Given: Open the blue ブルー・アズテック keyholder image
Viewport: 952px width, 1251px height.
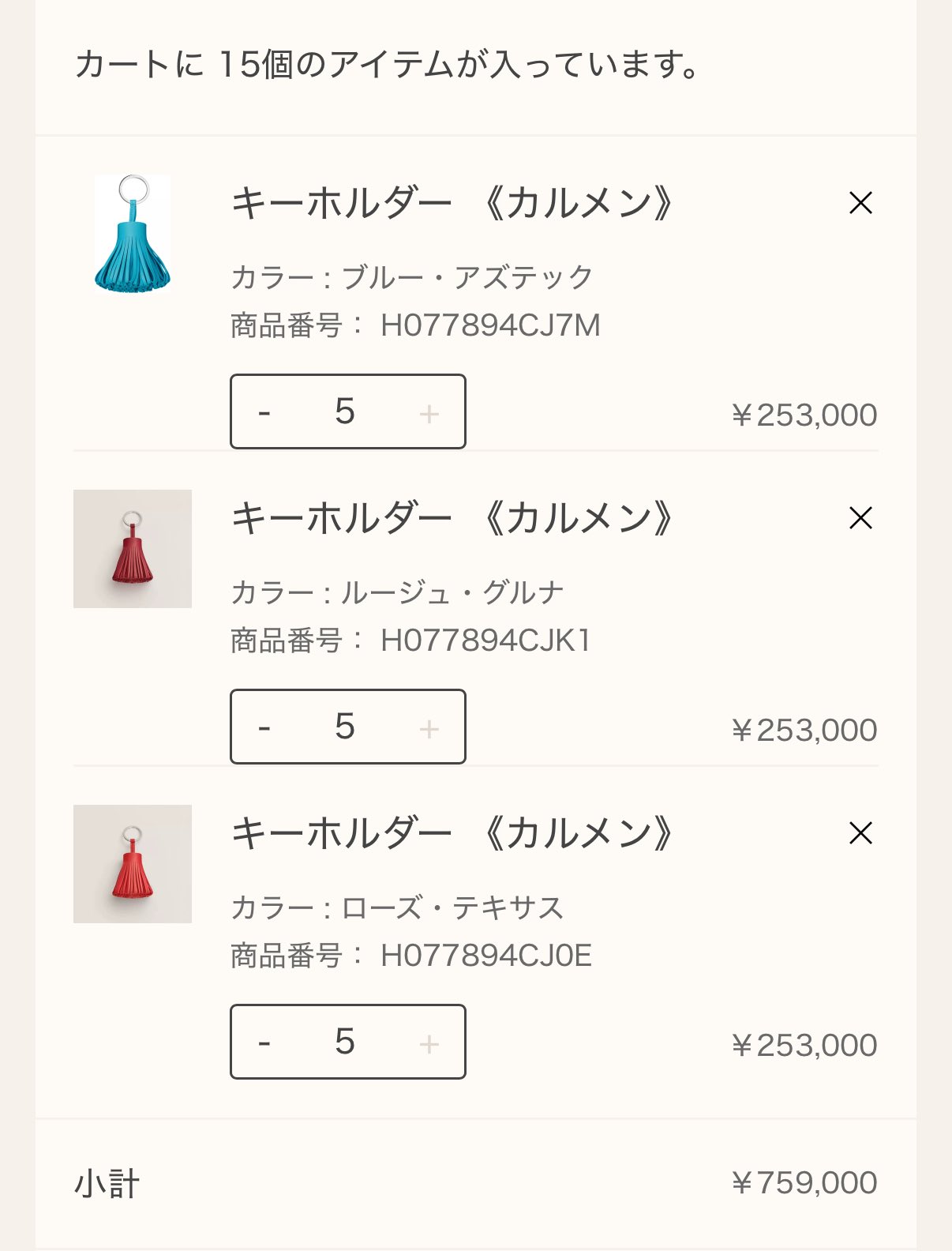Looking at the screenshot, I should click(133, 234).
